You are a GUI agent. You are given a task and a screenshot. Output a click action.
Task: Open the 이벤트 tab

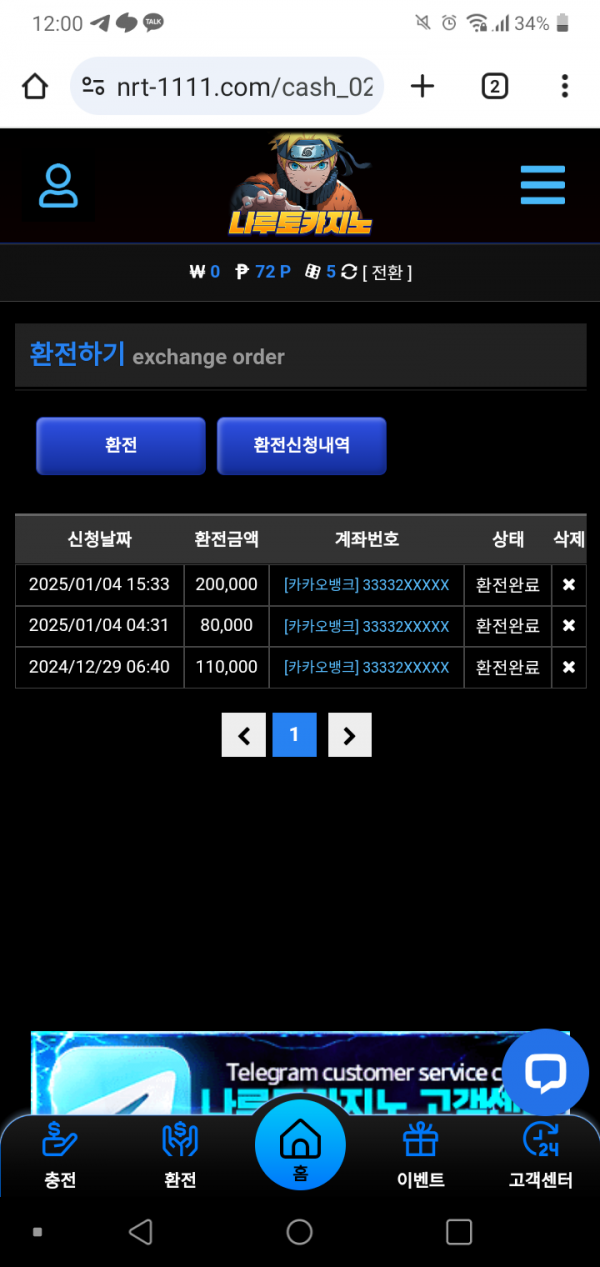pyautogui.click(x=420, y=1156)
